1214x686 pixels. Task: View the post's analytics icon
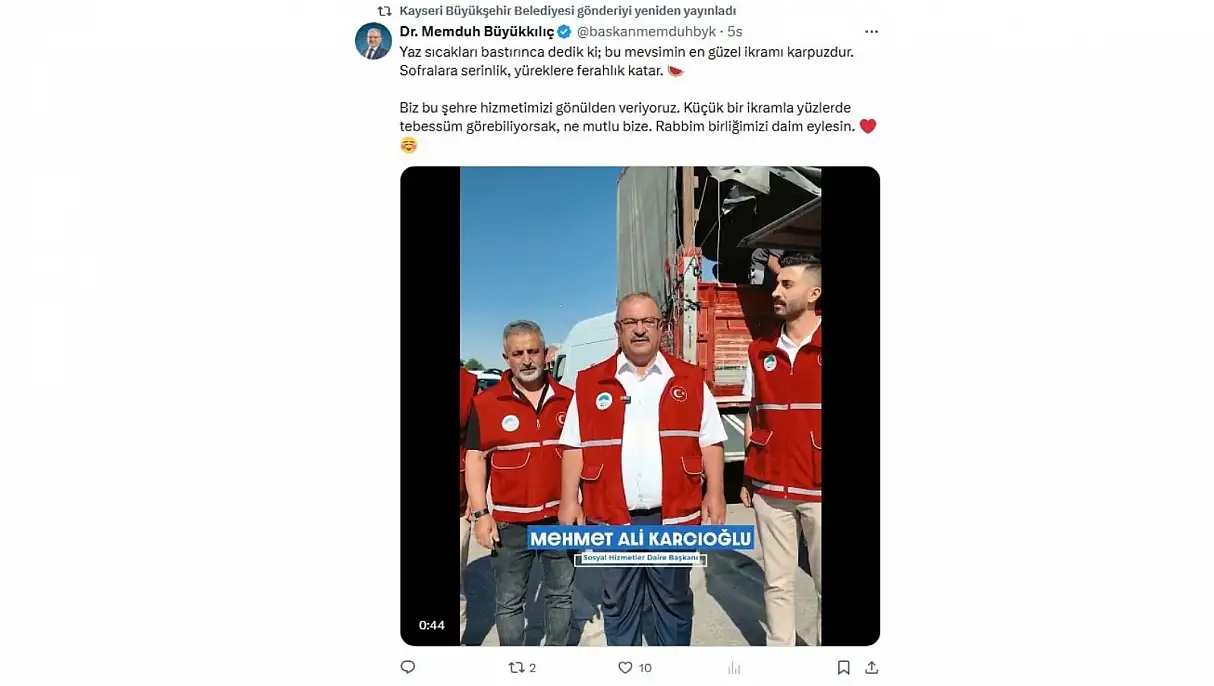pos(734,667)
